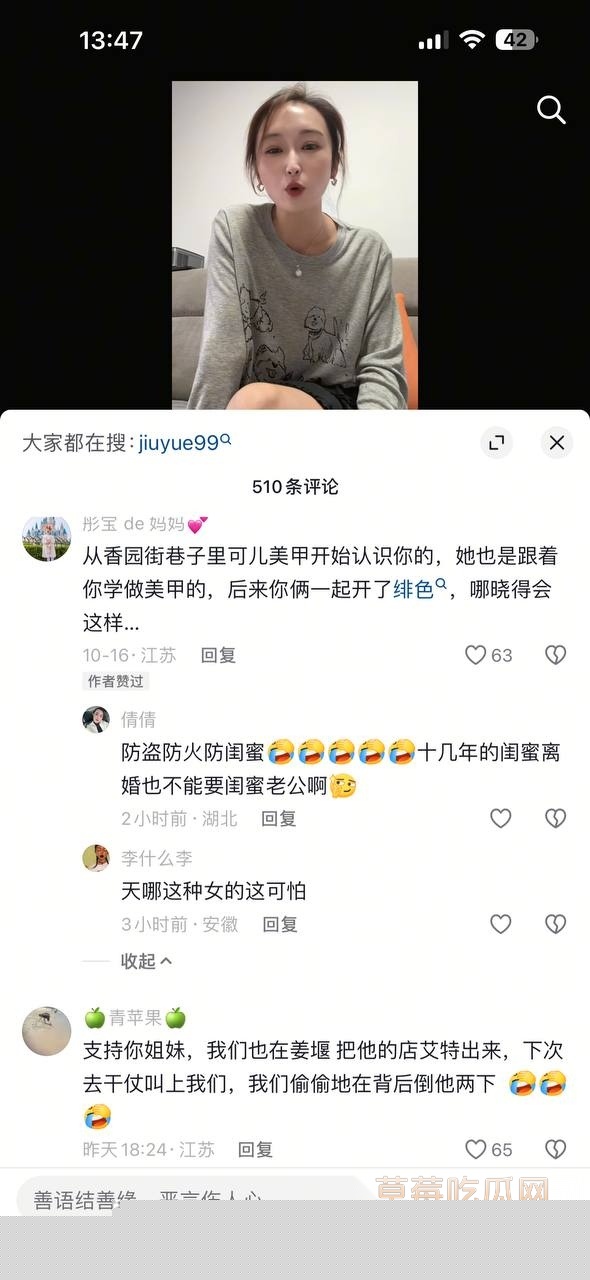Reply to 李什么李's comment
590x1280 pixels.
[280, 924]
